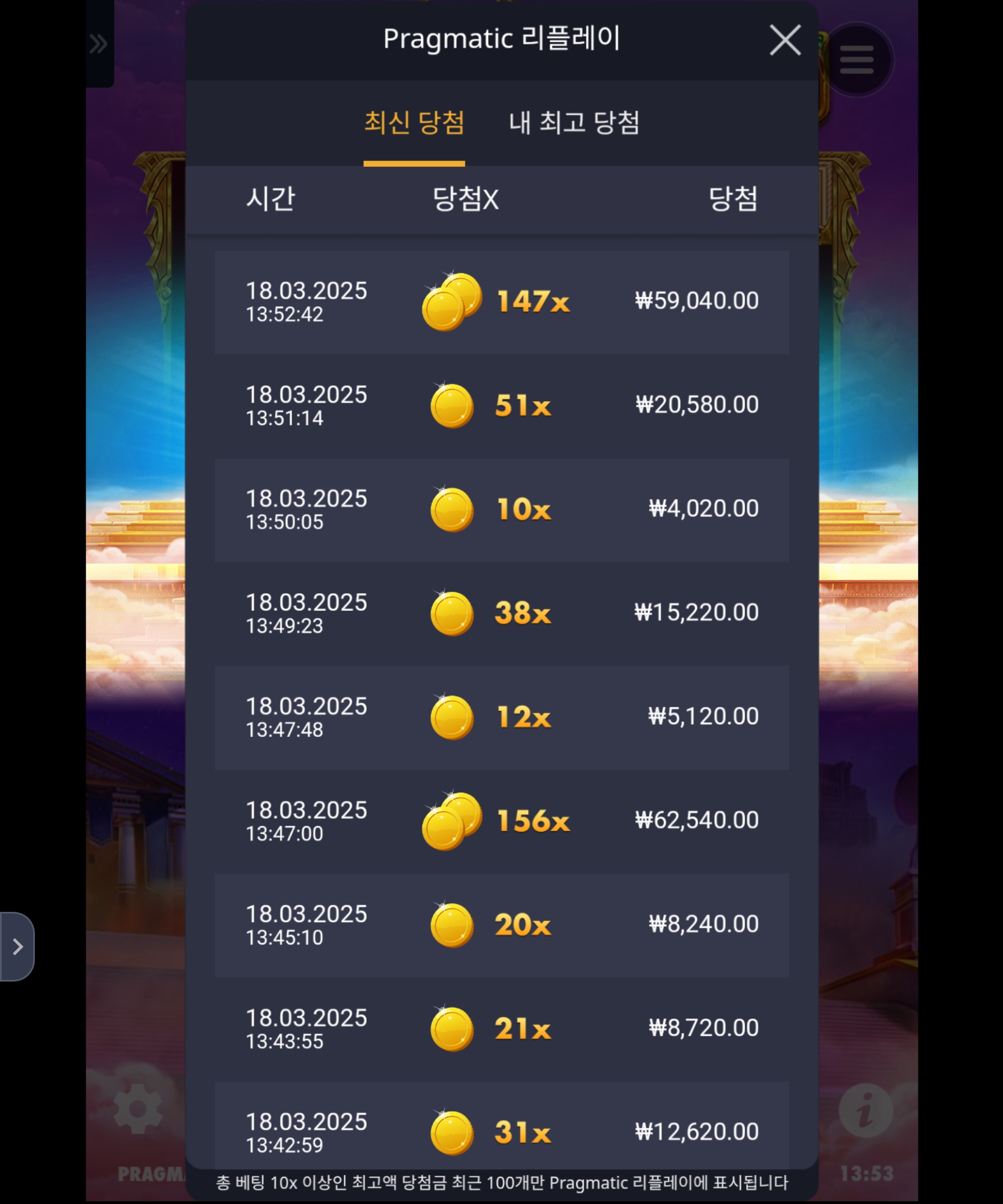1003x1204 pixels.
Task: Open the 51x win replay from 13:51:14
Action: pyautogui.click(x=501, y=406)
